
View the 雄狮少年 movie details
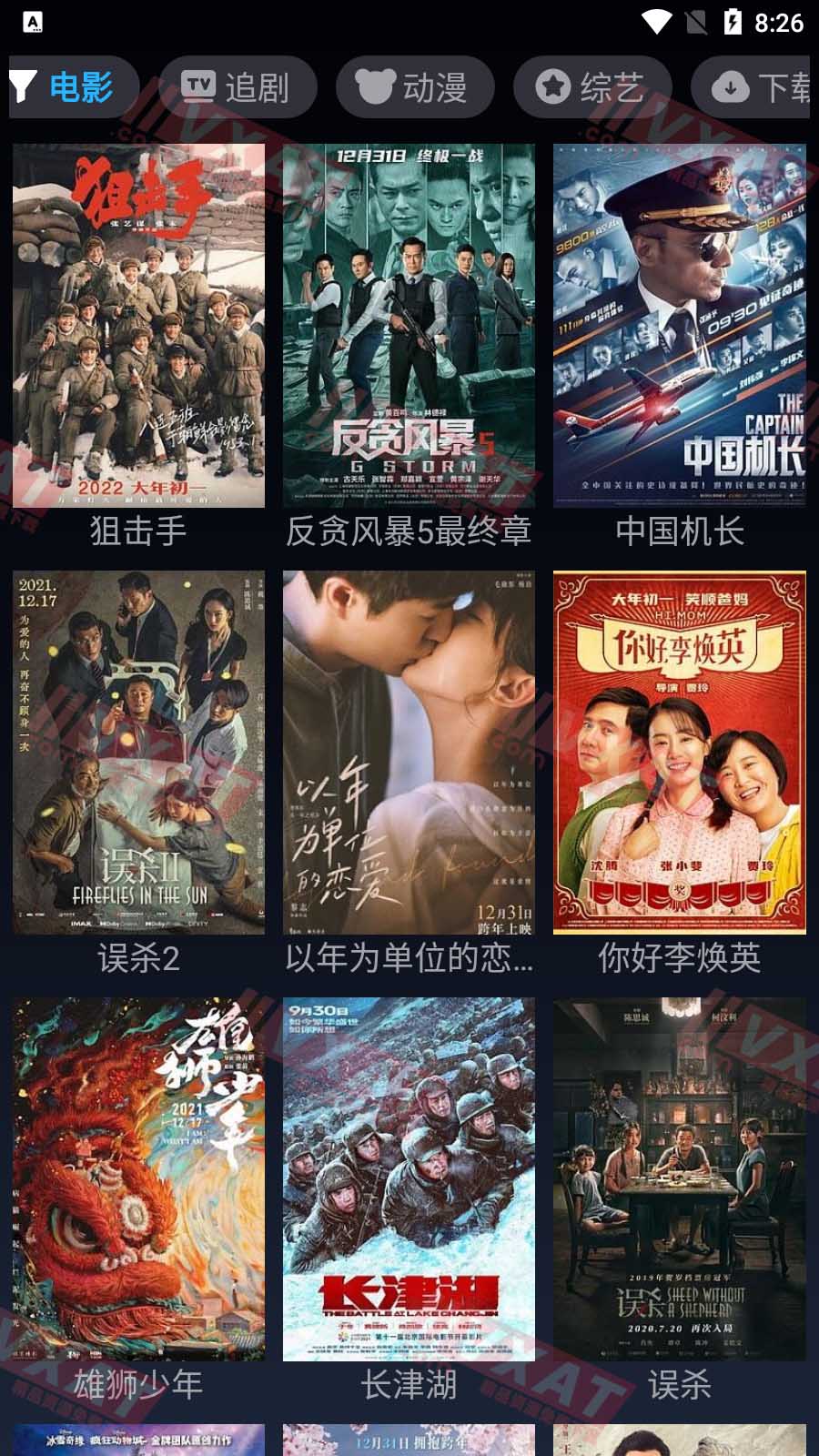pyautogui.click(x=138, y=1179)
